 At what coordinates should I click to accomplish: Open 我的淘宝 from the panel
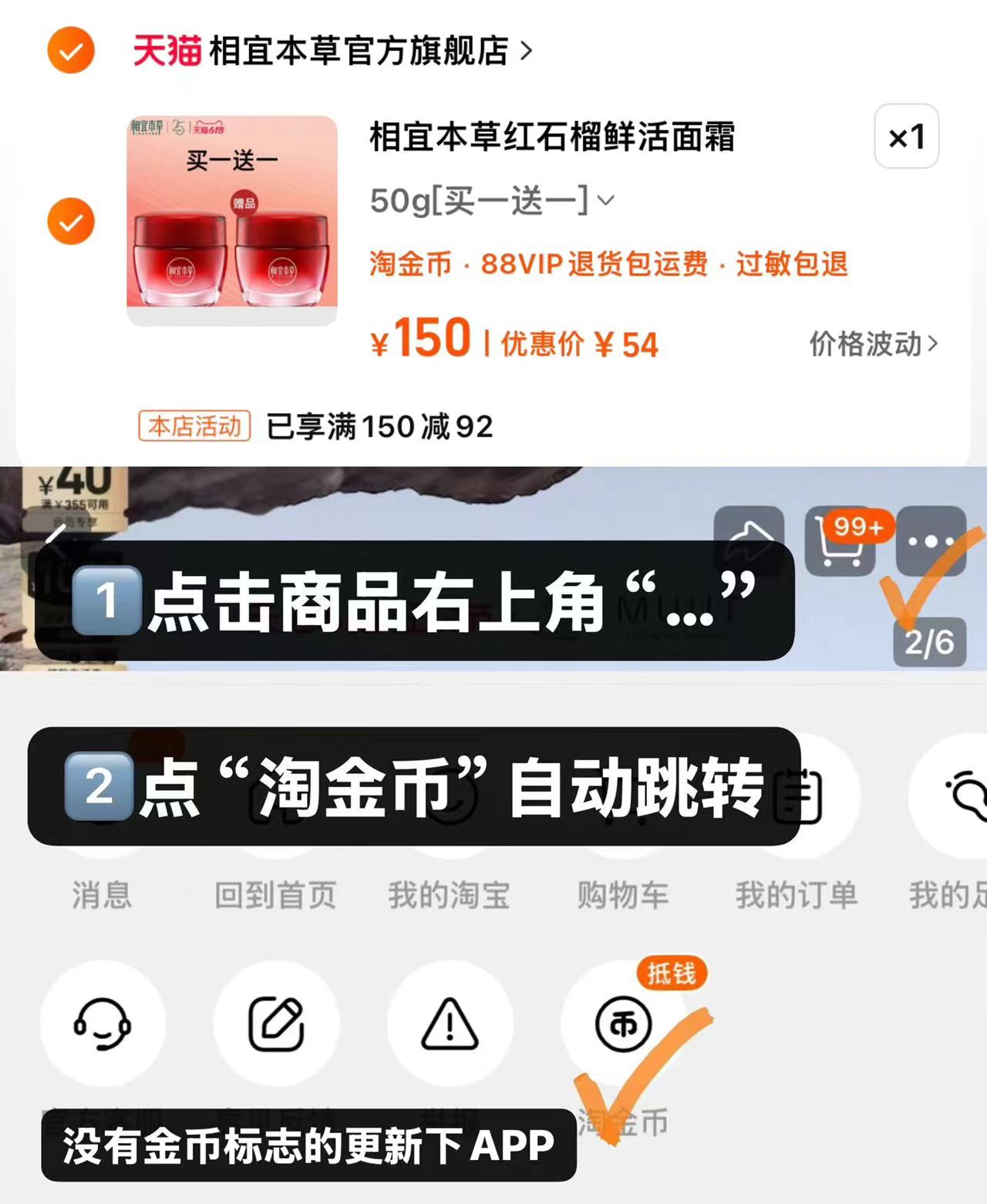pos(451,798)
